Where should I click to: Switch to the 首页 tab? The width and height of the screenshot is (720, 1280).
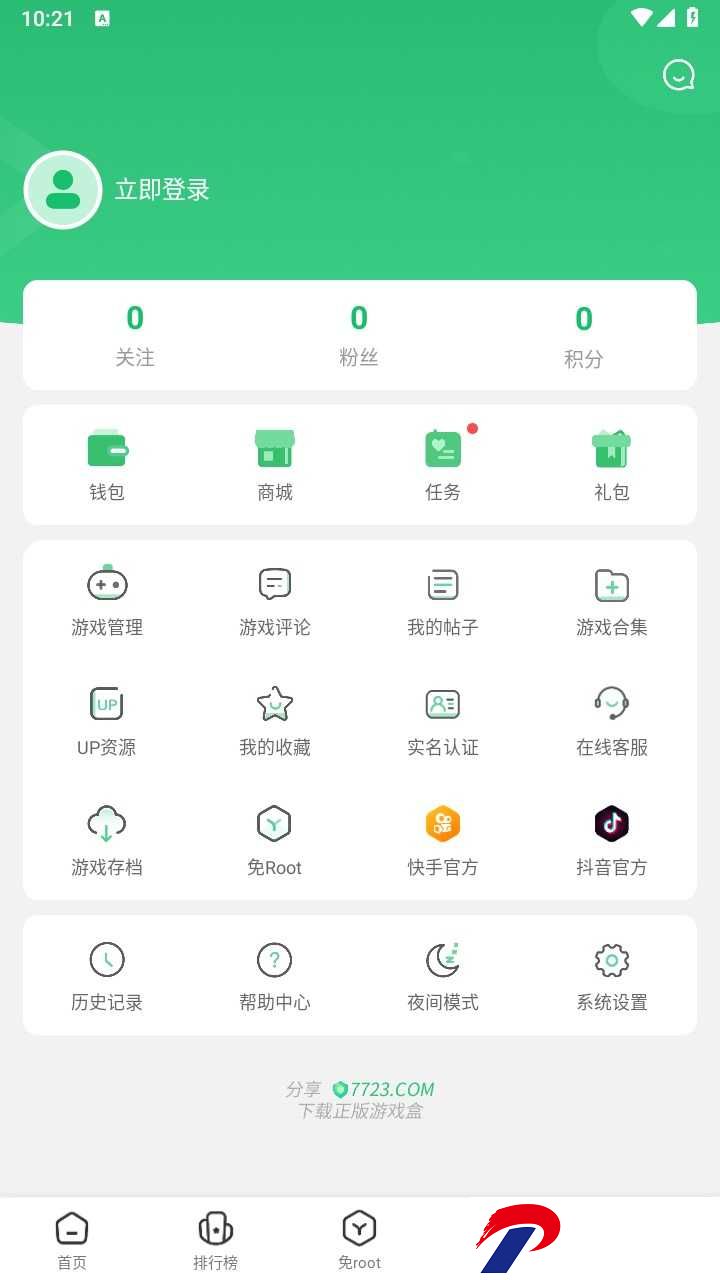coord(72,1241)
